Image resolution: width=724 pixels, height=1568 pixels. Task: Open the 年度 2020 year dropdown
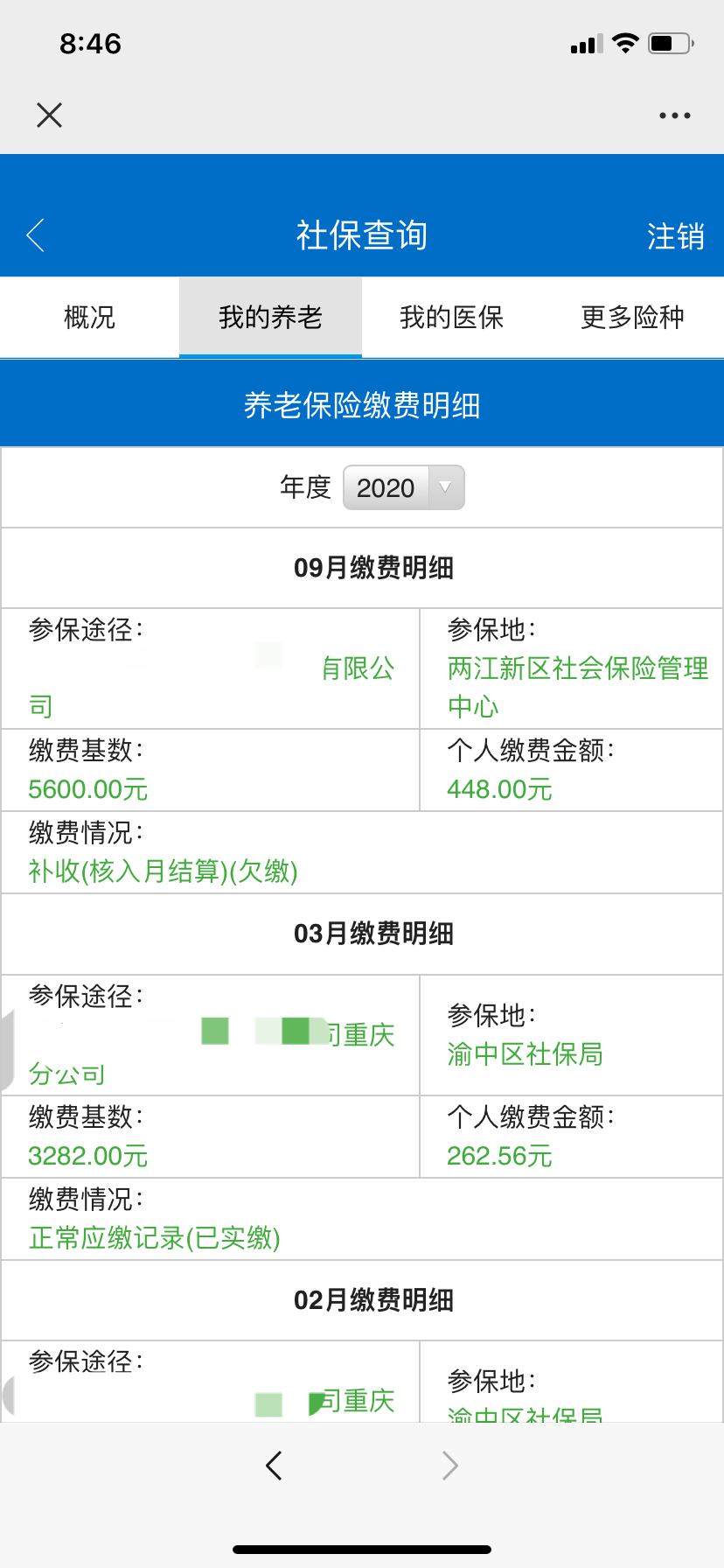point(403,487)
